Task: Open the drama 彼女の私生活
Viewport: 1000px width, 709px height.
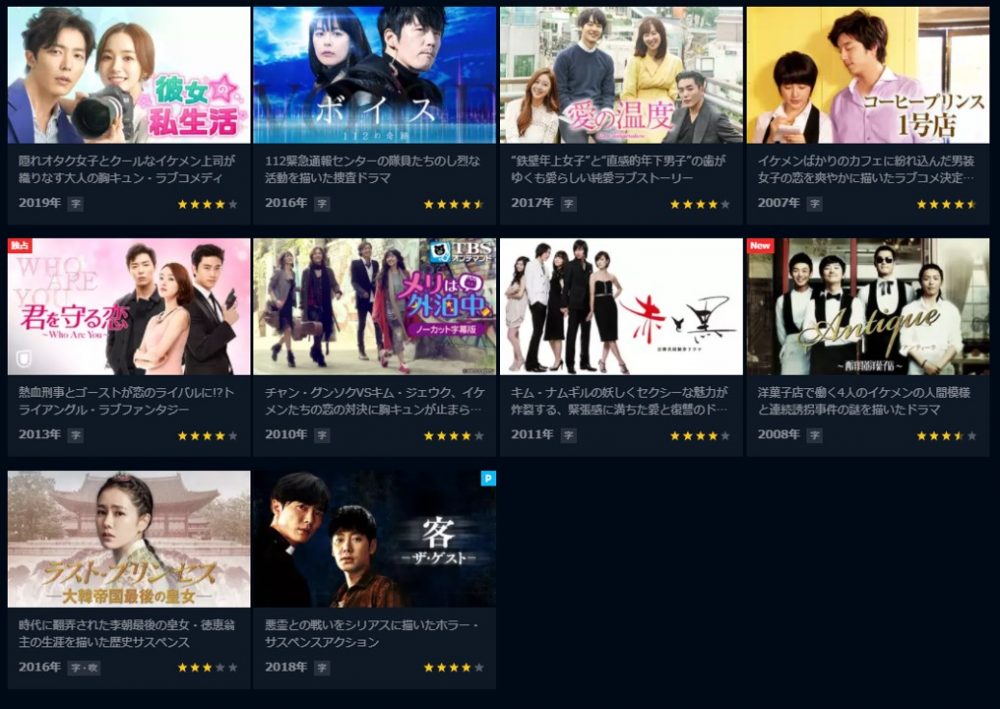Action: point(129,76)
